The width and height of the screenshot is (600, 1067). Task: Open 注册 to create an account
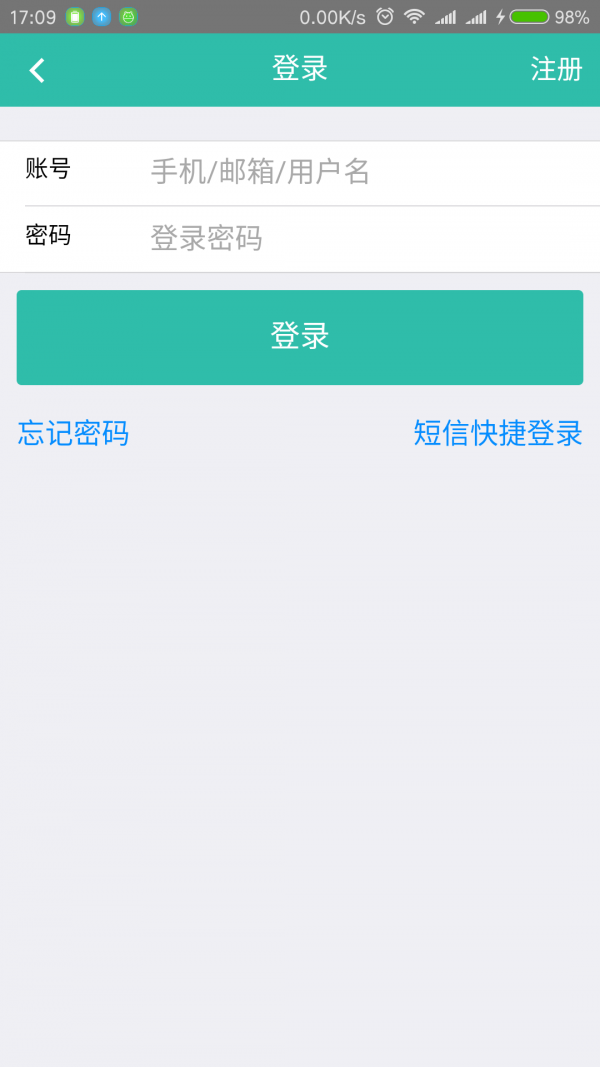click(x=556, y=69)
